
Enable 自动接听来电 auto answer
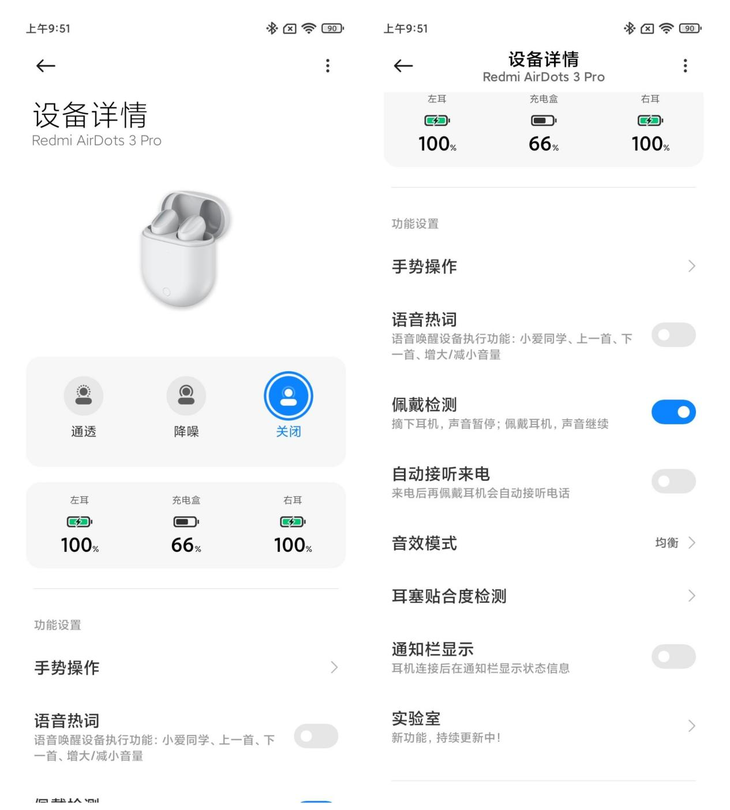pos(673,482)
